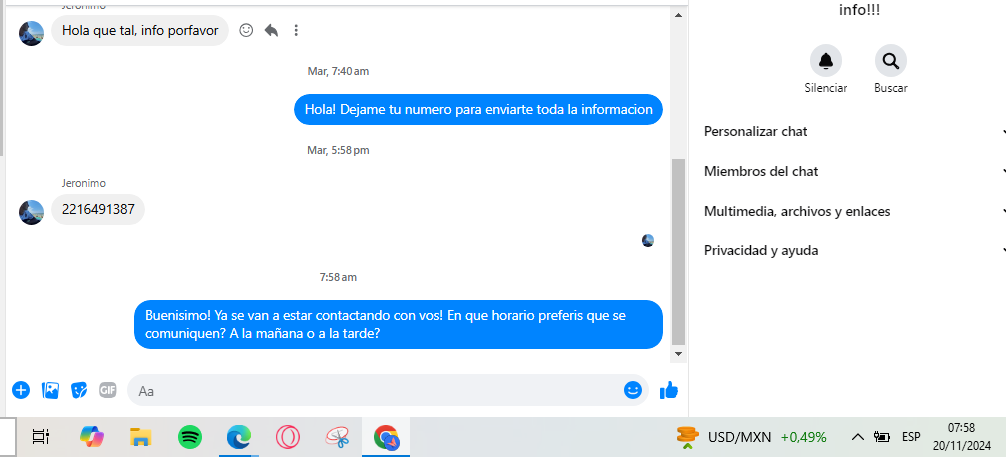Viewport: 1006px width, 457px height.
Task: Open File Explorer from the taskbar
Action: [x=141, y=437]
